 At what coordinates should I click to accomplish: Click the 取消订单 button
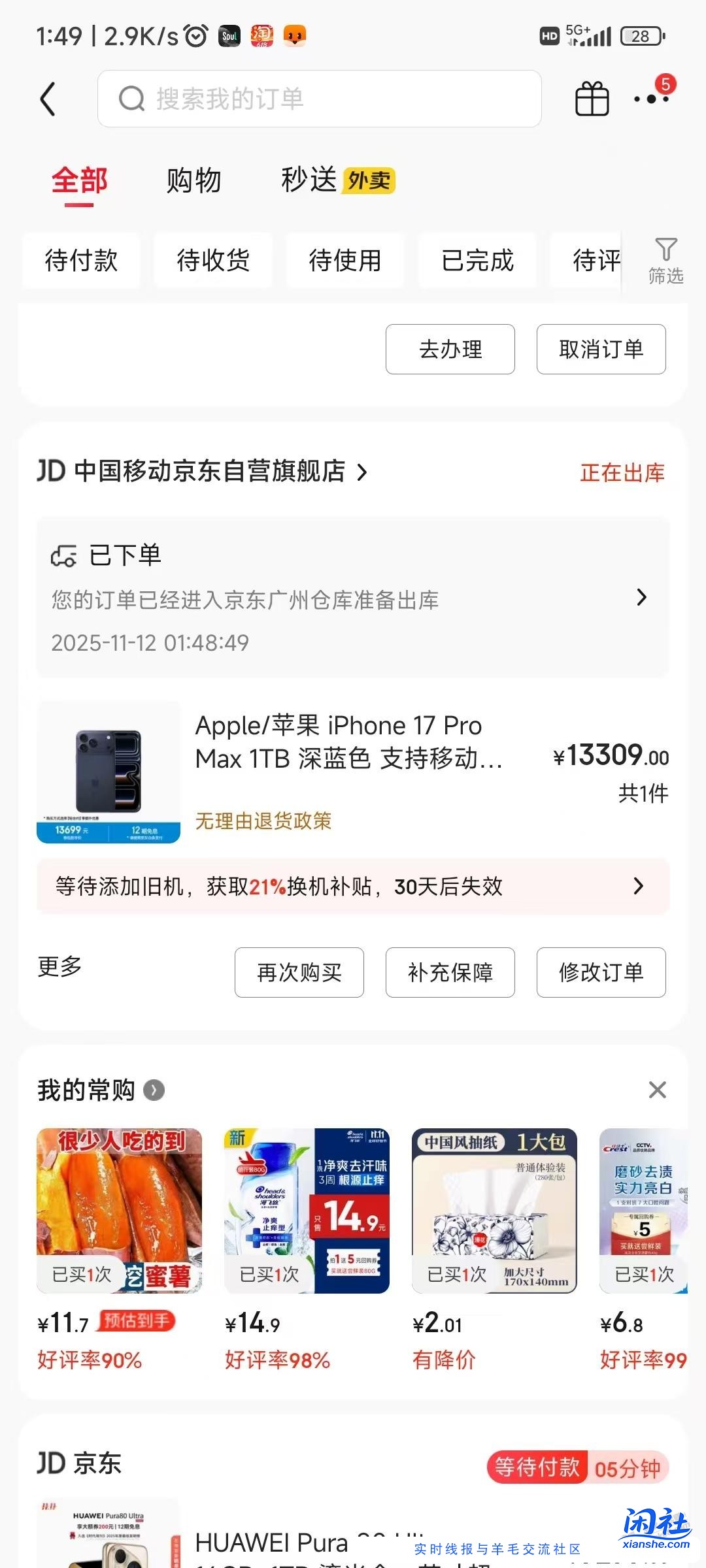click(x=600, y=350)
